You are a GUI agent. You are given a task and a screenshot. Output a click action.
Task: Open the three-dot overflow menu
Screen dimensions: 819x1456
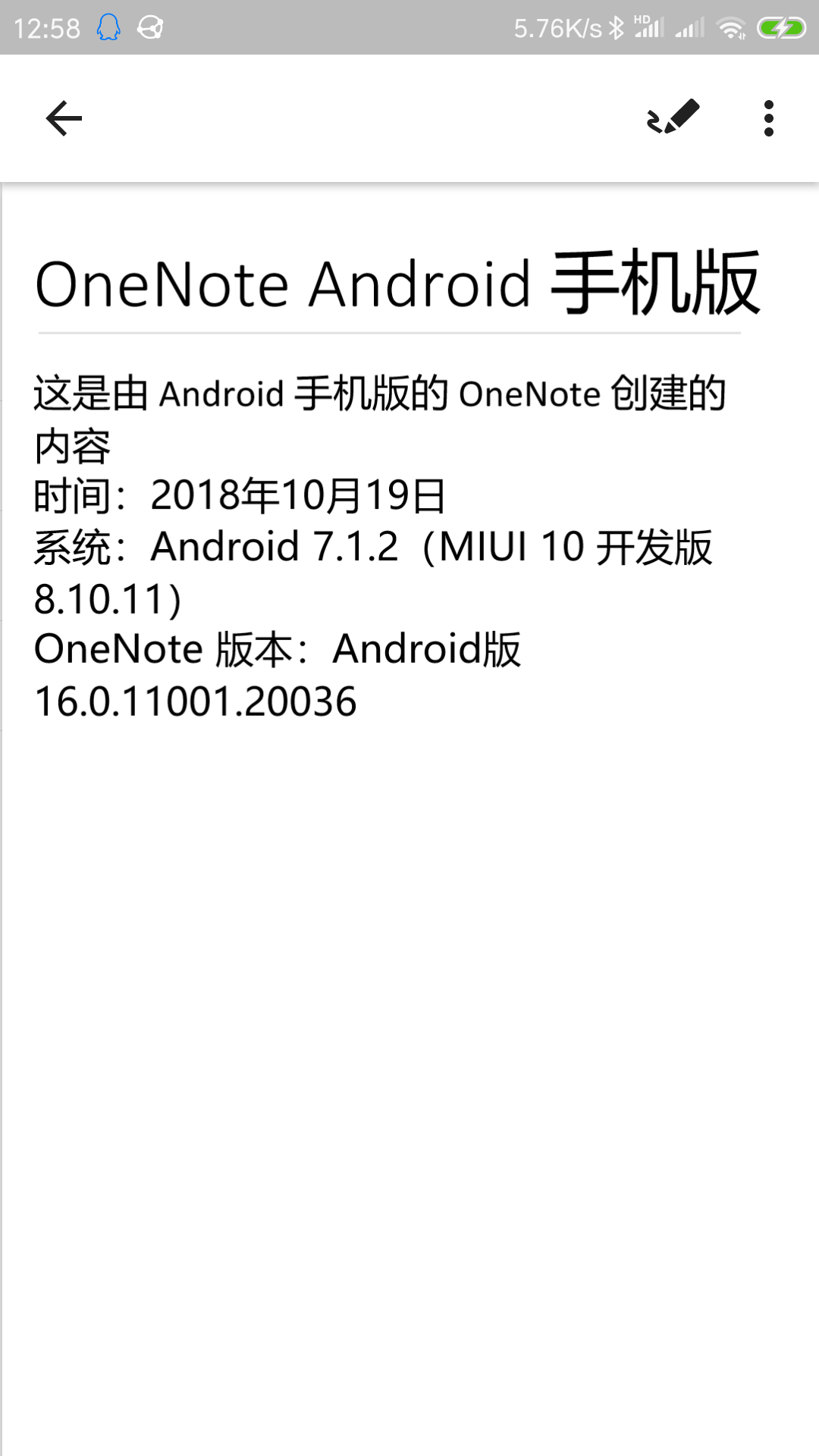768,118
